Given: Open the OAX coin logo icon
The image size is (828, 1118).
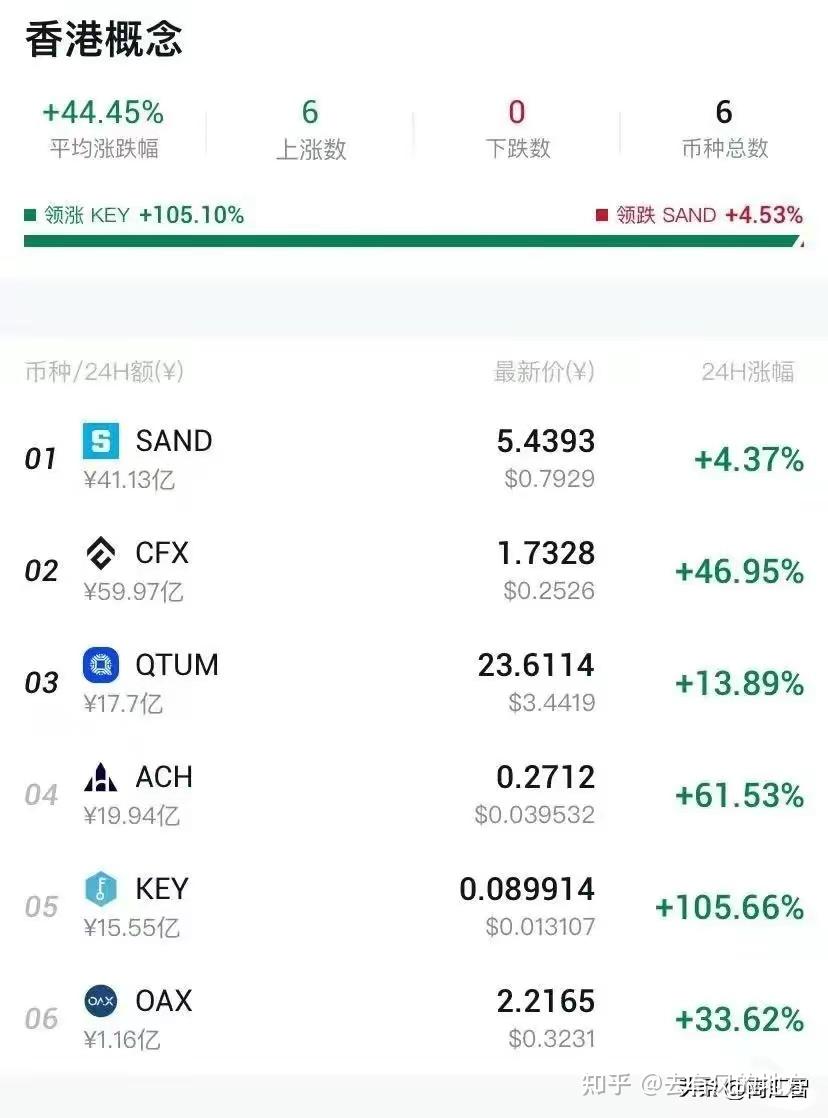Looking at the screenshot, I should point(100,1000).
